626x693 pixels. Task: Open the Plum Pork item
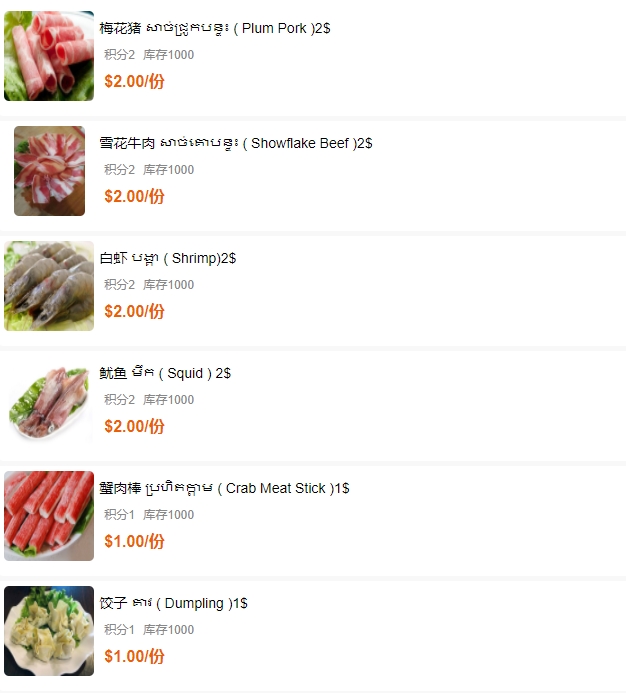coord(214,29)
